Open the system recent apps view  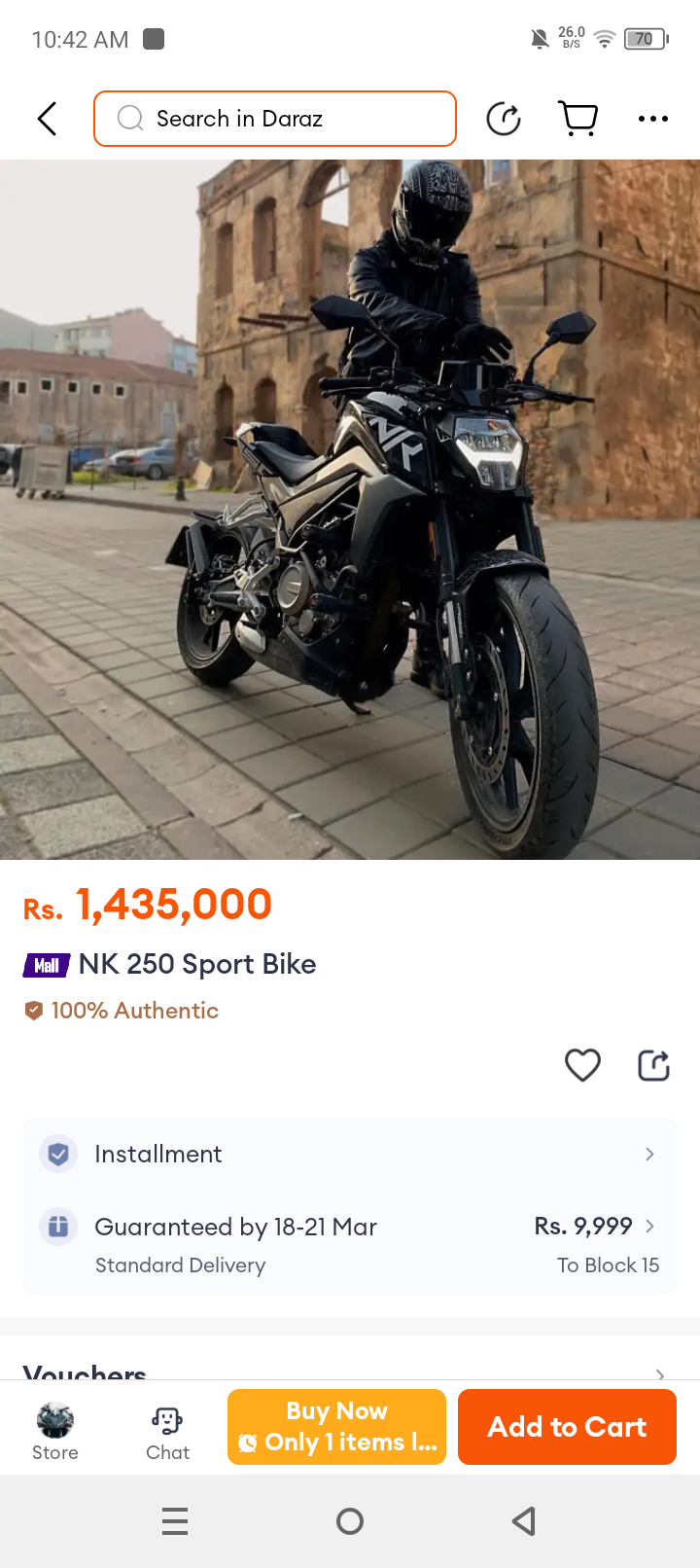coord(175,1521)
